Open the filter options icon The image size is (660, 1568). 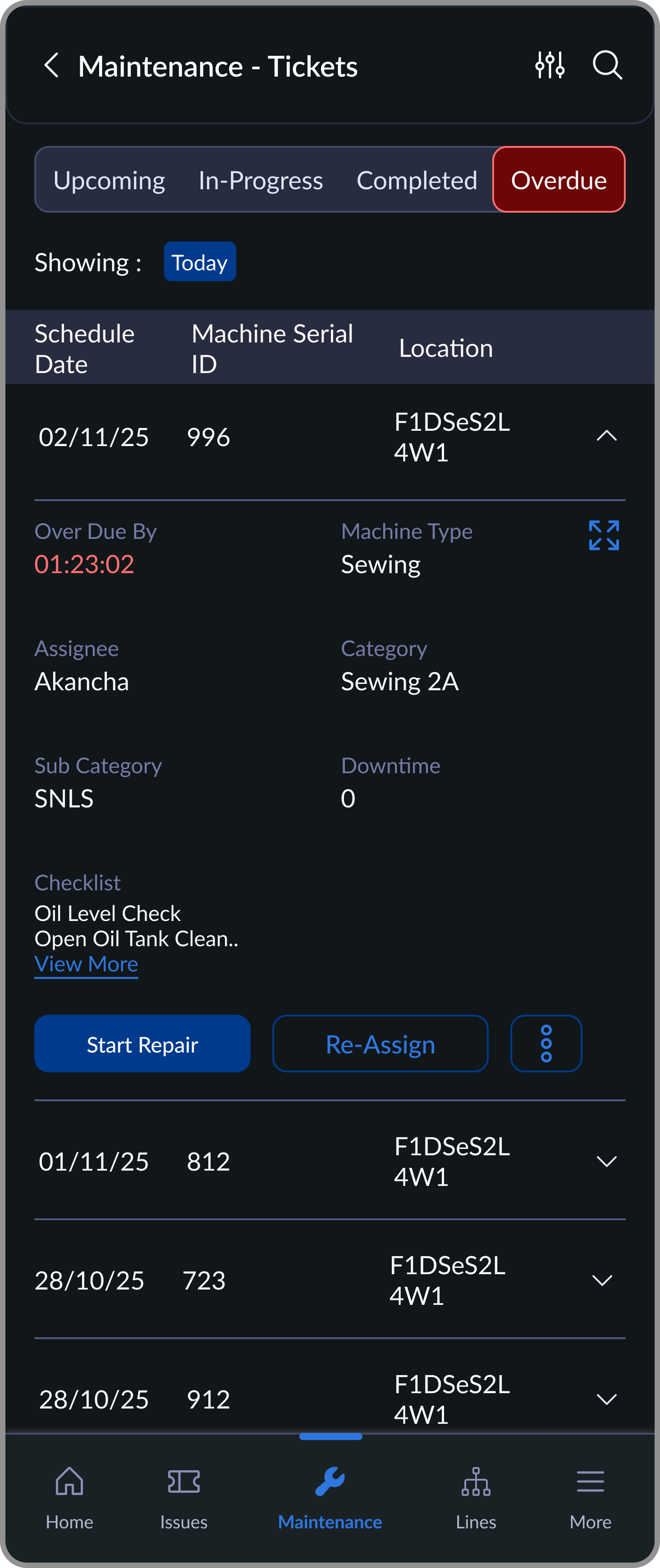point(550,65)
